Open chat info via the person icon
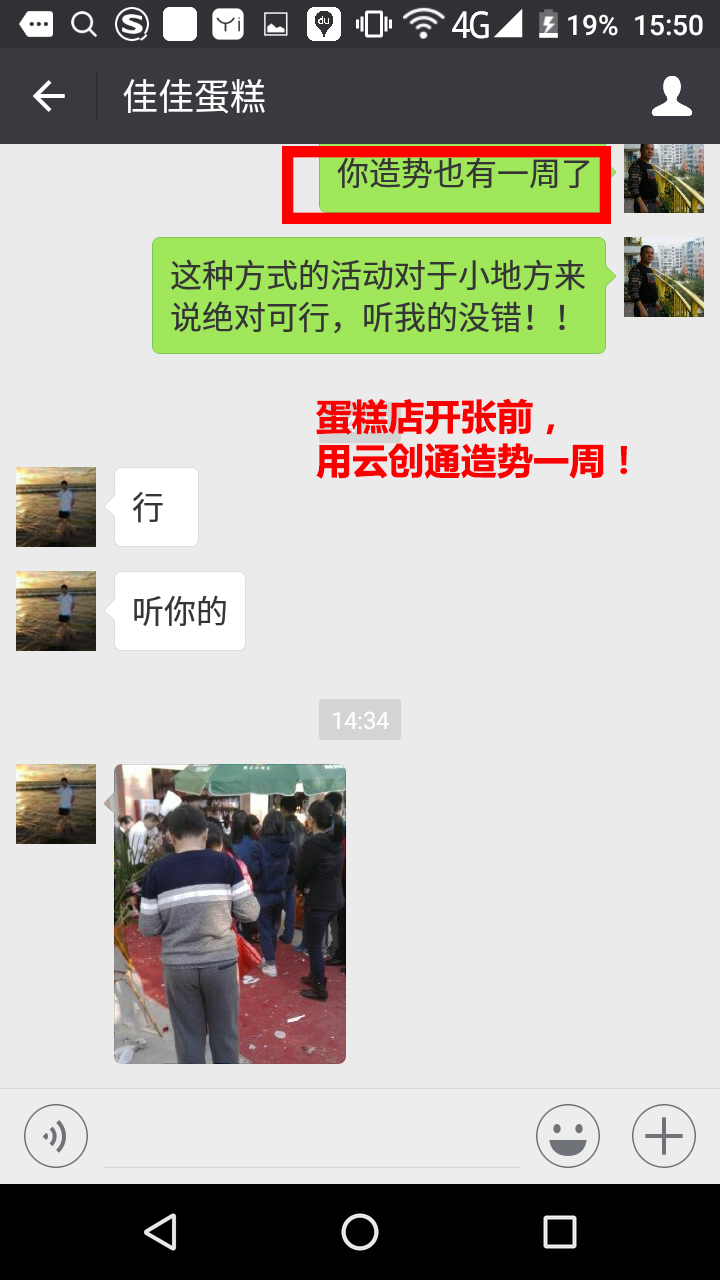 (x=671, y=96)
